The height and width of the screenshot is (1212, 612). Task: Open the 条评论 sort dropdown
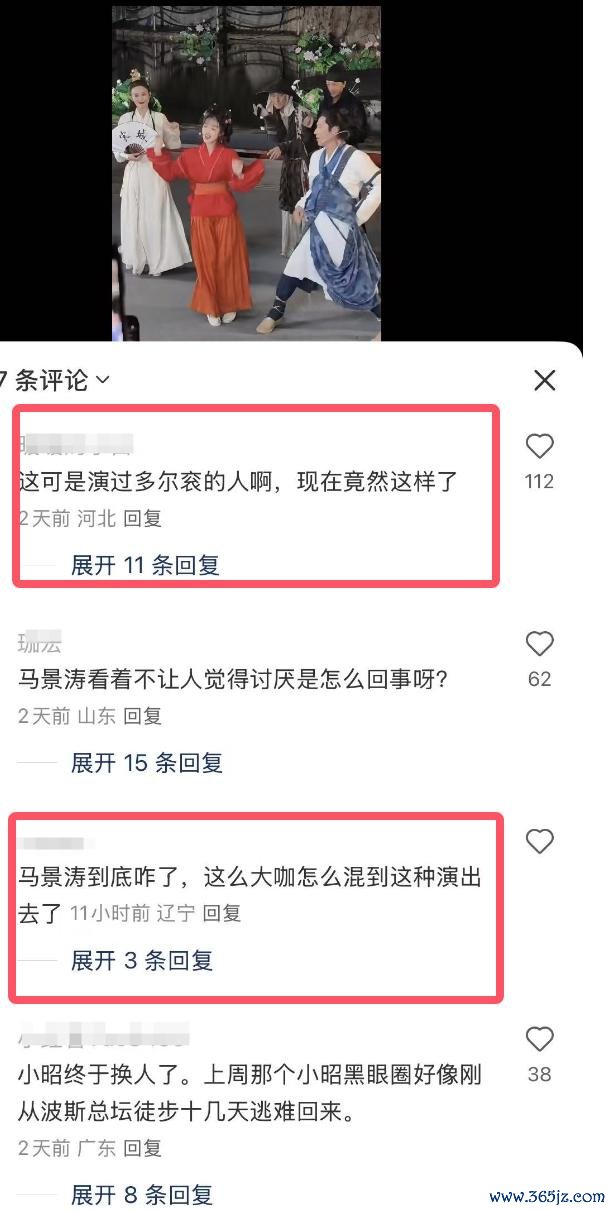(57, 380)
